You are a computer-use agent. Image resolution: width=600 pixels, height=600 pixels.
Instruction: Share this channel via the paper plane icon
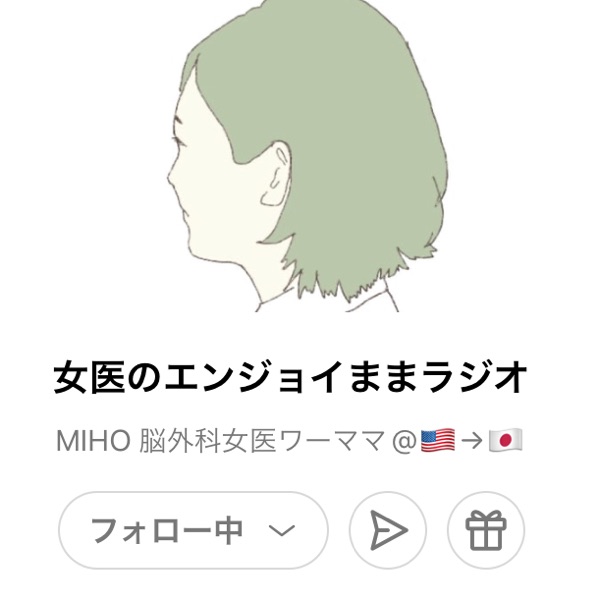[x=388, y=531]
